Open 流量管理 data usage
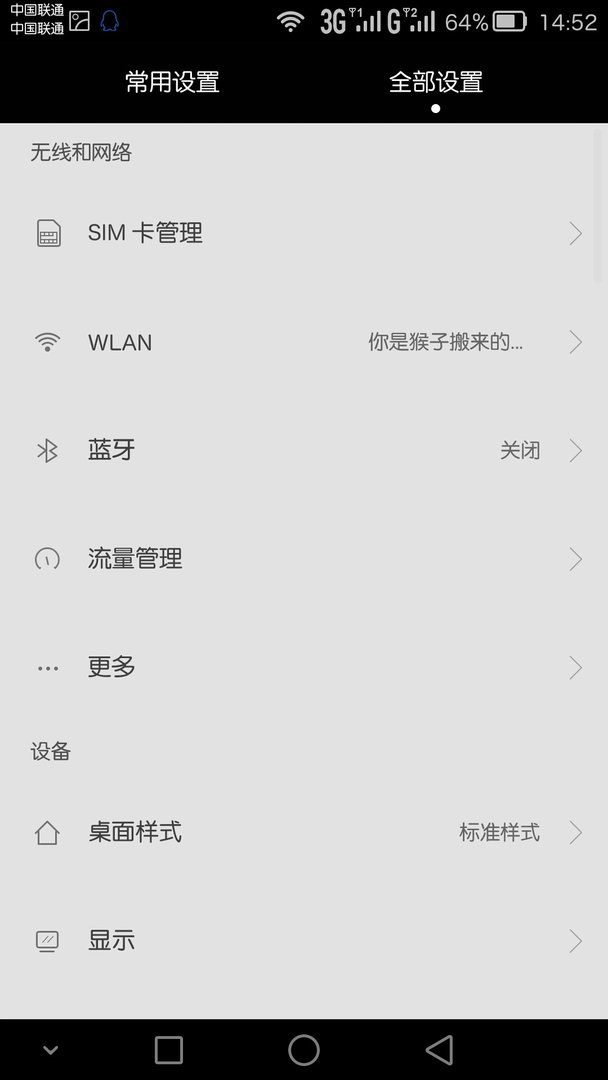The height and width of the screenshot is (1080, 608). click(304, 559)
